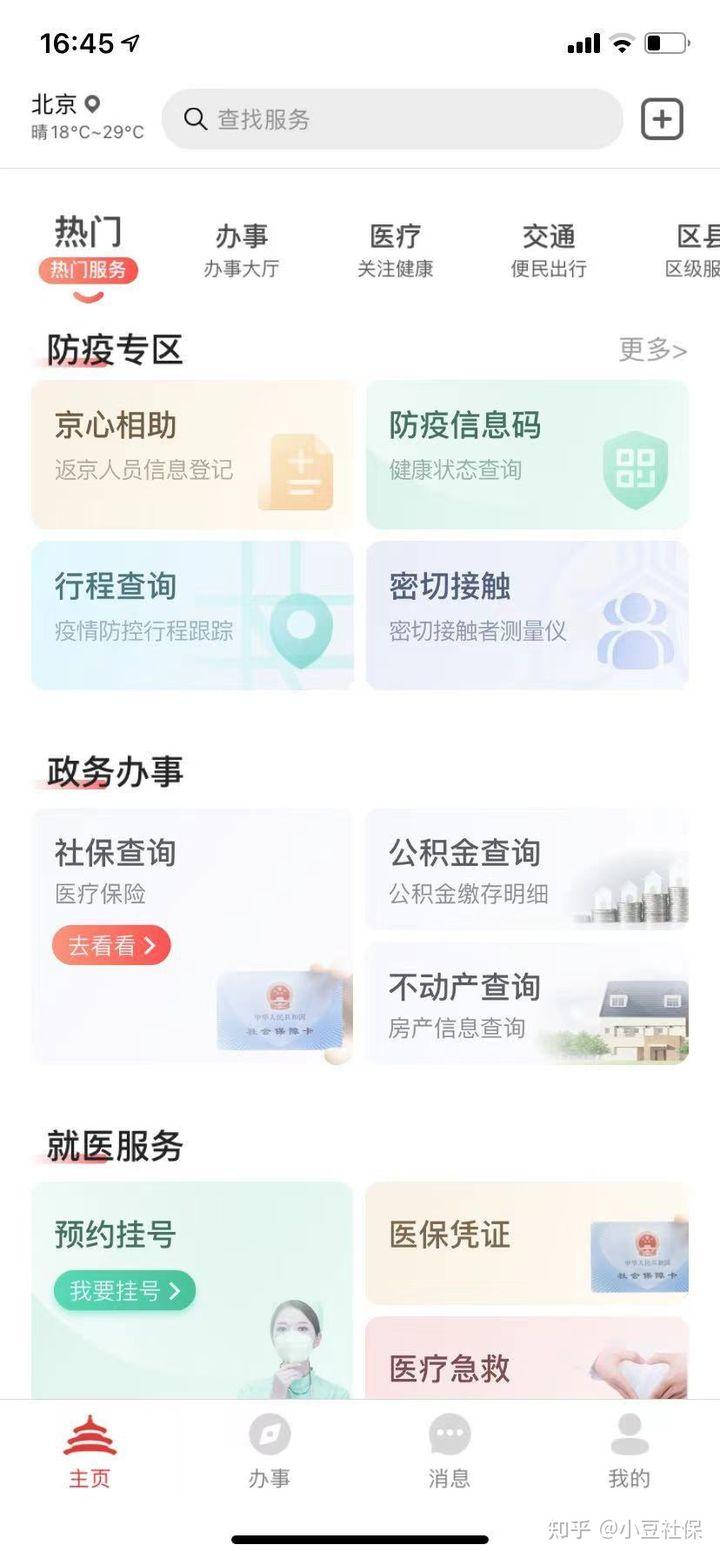Screen dimensions: 720x1558
Task: Open the 更多 link in 防疫专区
Action: [650, 352]
